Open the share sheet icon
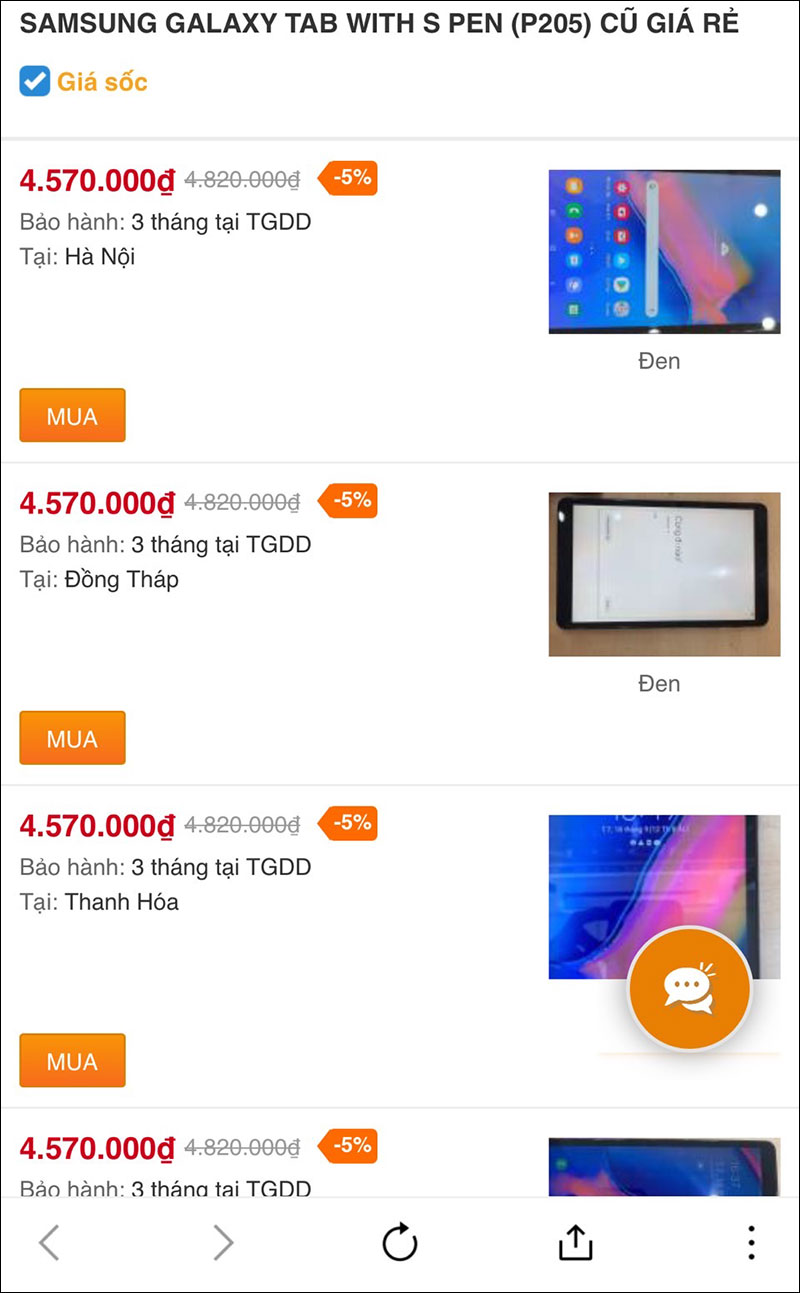Image resolution: width=800 pixels, height=1293 pixels. click(575, 1242)
